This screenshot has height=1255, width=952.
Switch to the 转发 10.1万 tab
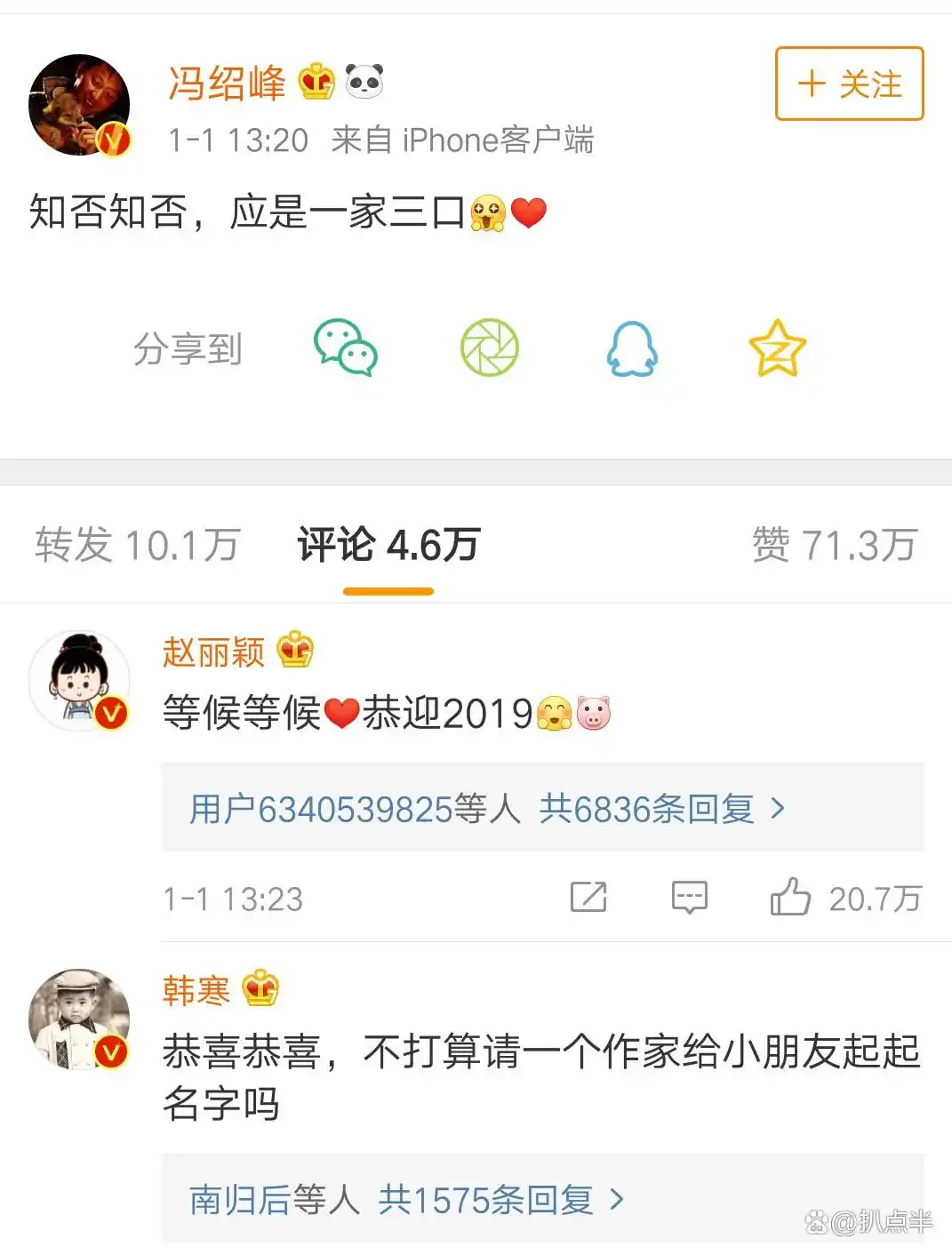click(138, 545)
